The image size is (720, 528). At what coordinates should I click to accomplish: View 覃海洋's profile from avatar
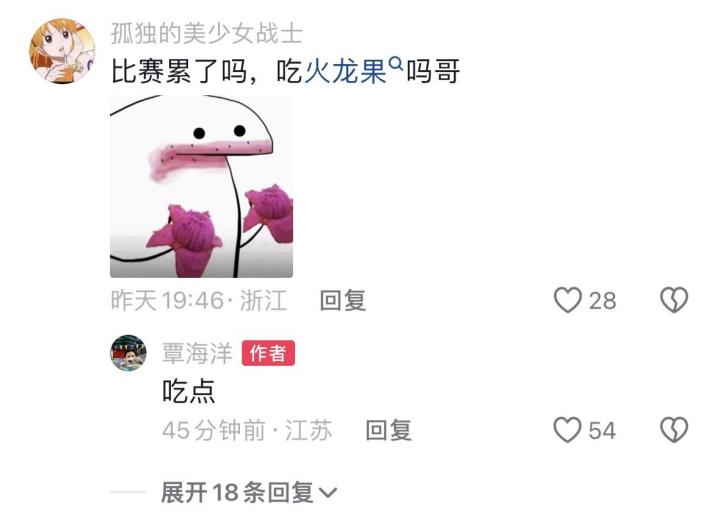128,354
